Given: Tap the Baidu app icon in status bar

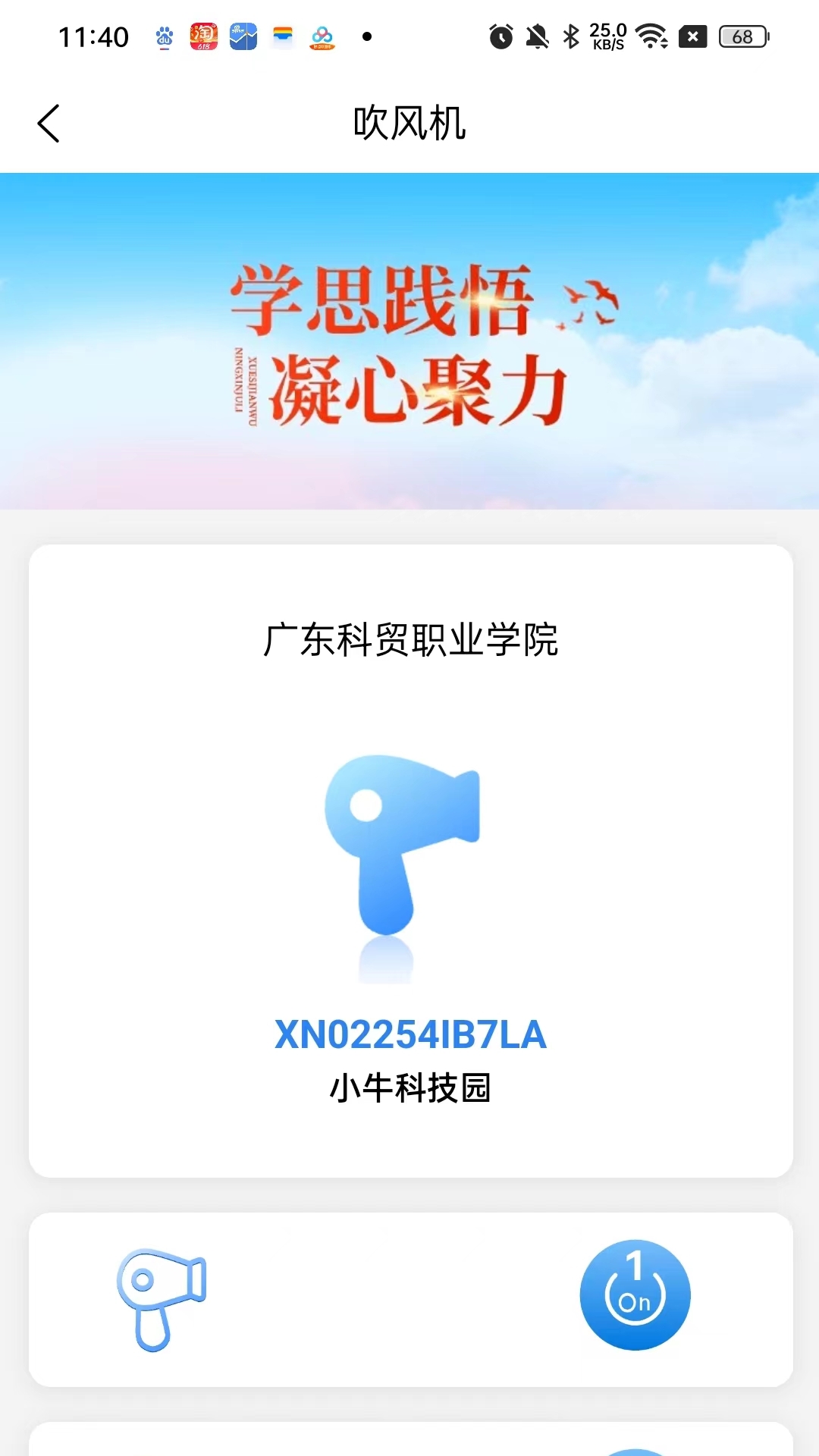Looking at the screenshot, I should (x=165, y=35).
